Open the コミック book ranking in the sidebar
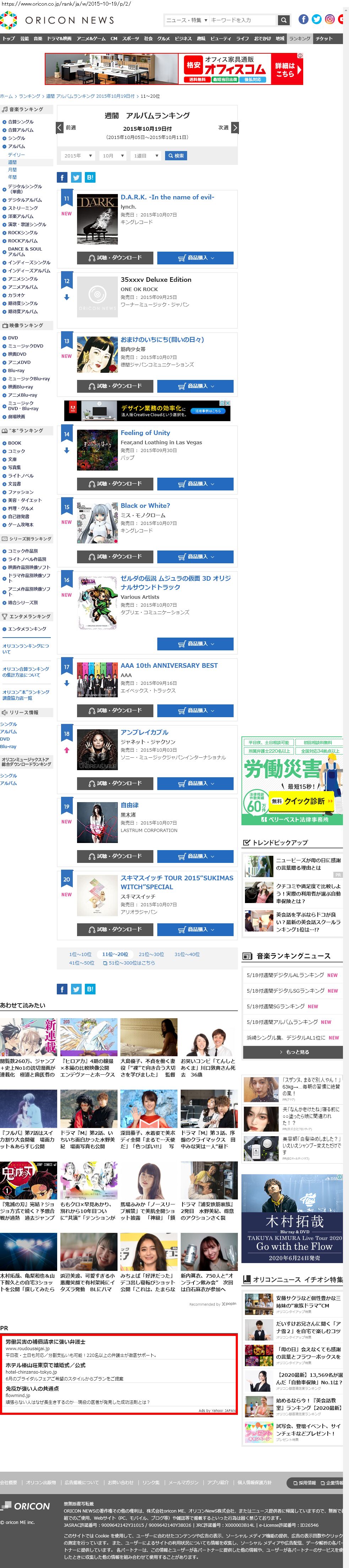The width and height of the screenshot is (349, 1568). (x=16, y=451)
